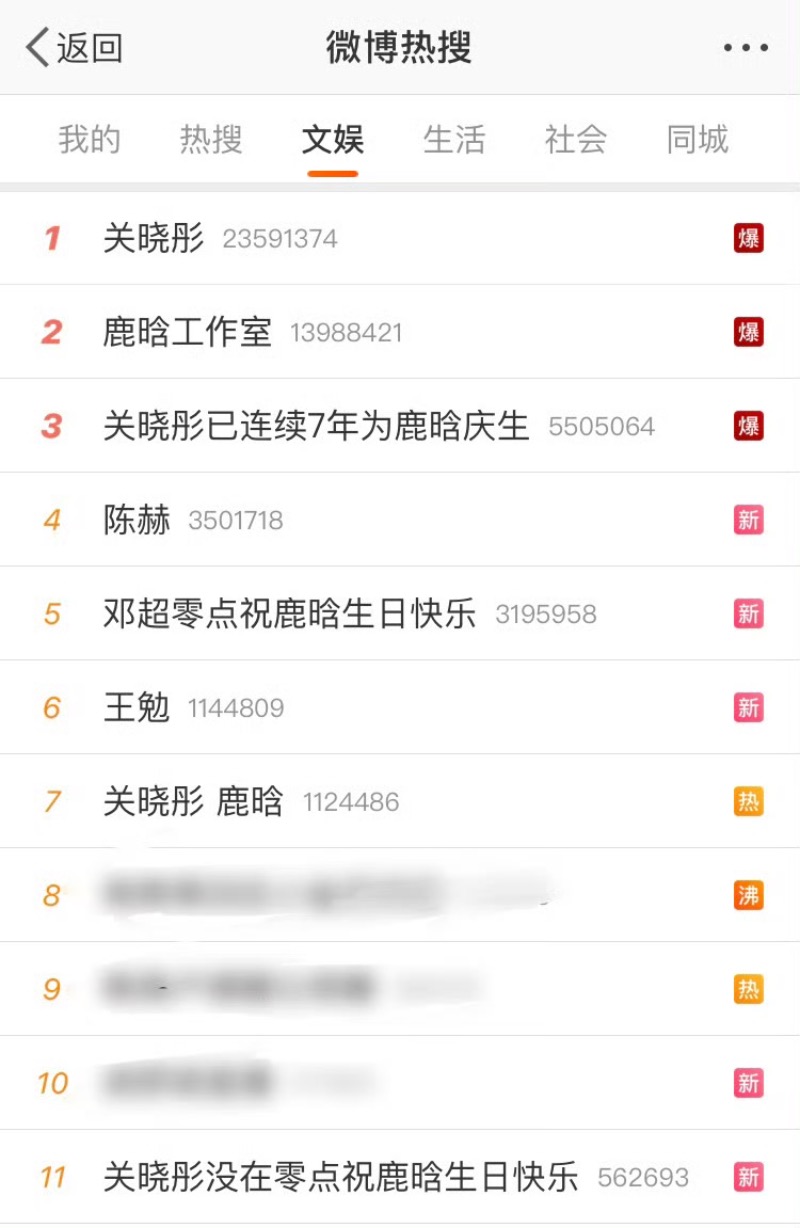
Task: Open topic 关晓彤没在零点祝鹿晗生日快乐
Action: click(x=341, y=1177)
